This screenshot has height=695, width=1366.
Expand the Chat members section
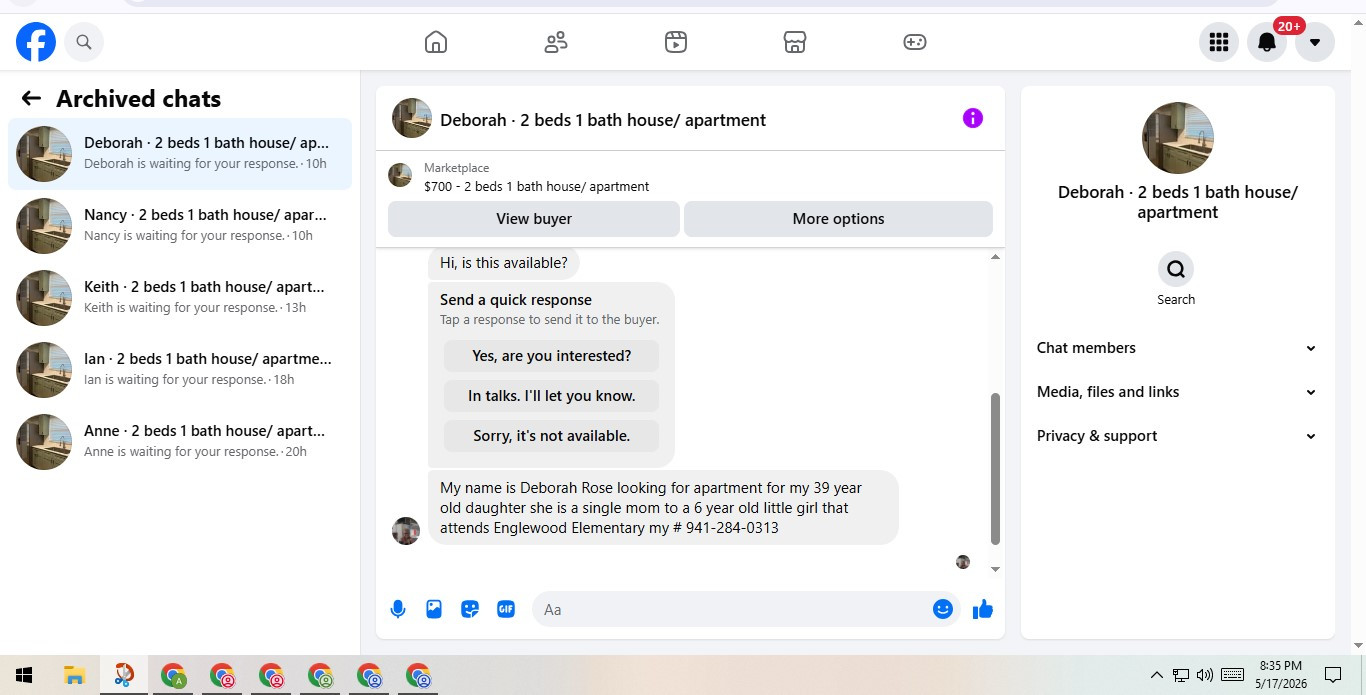[1177, 348]
